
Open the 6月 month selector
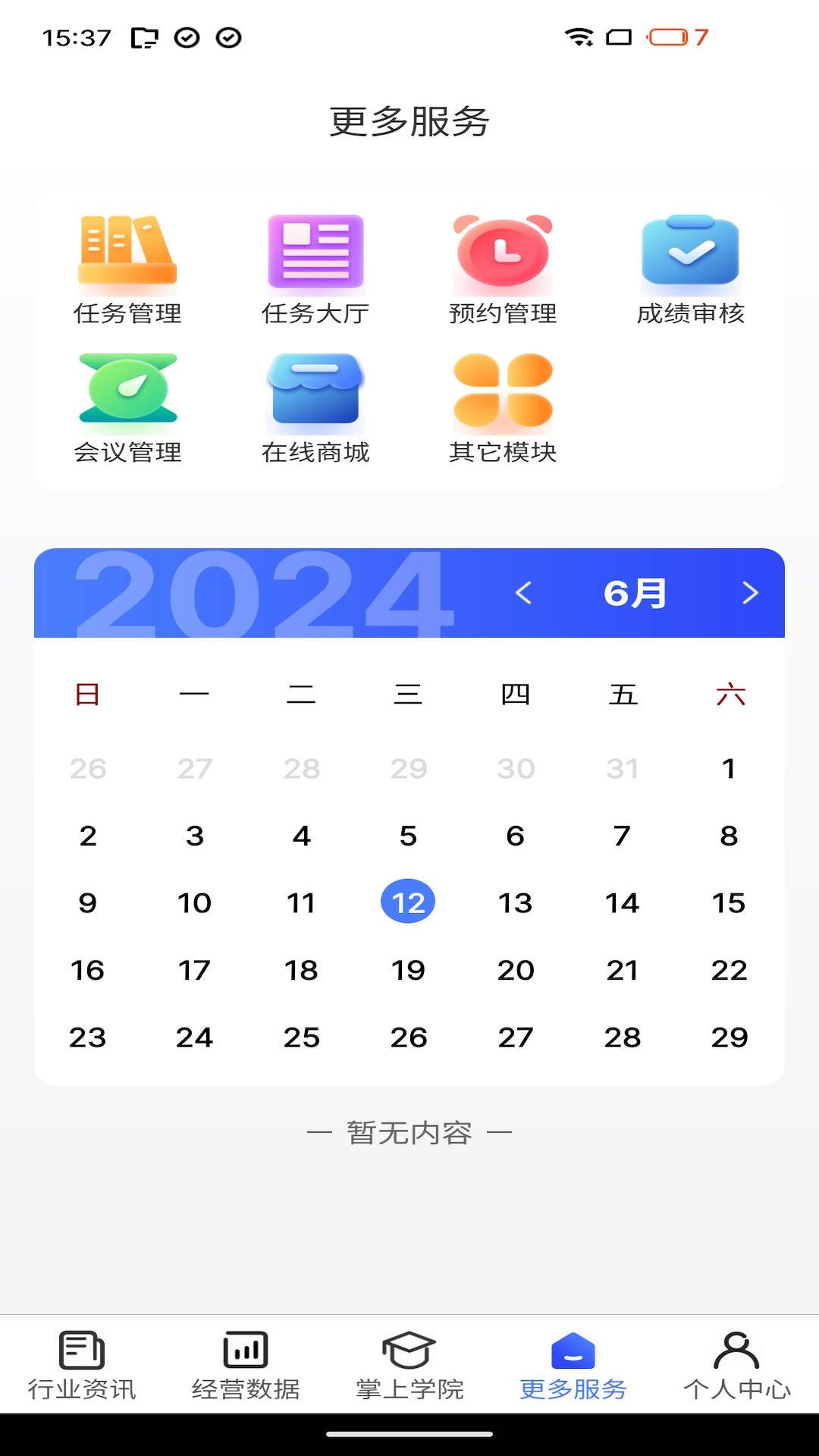[x=635, y=595]
